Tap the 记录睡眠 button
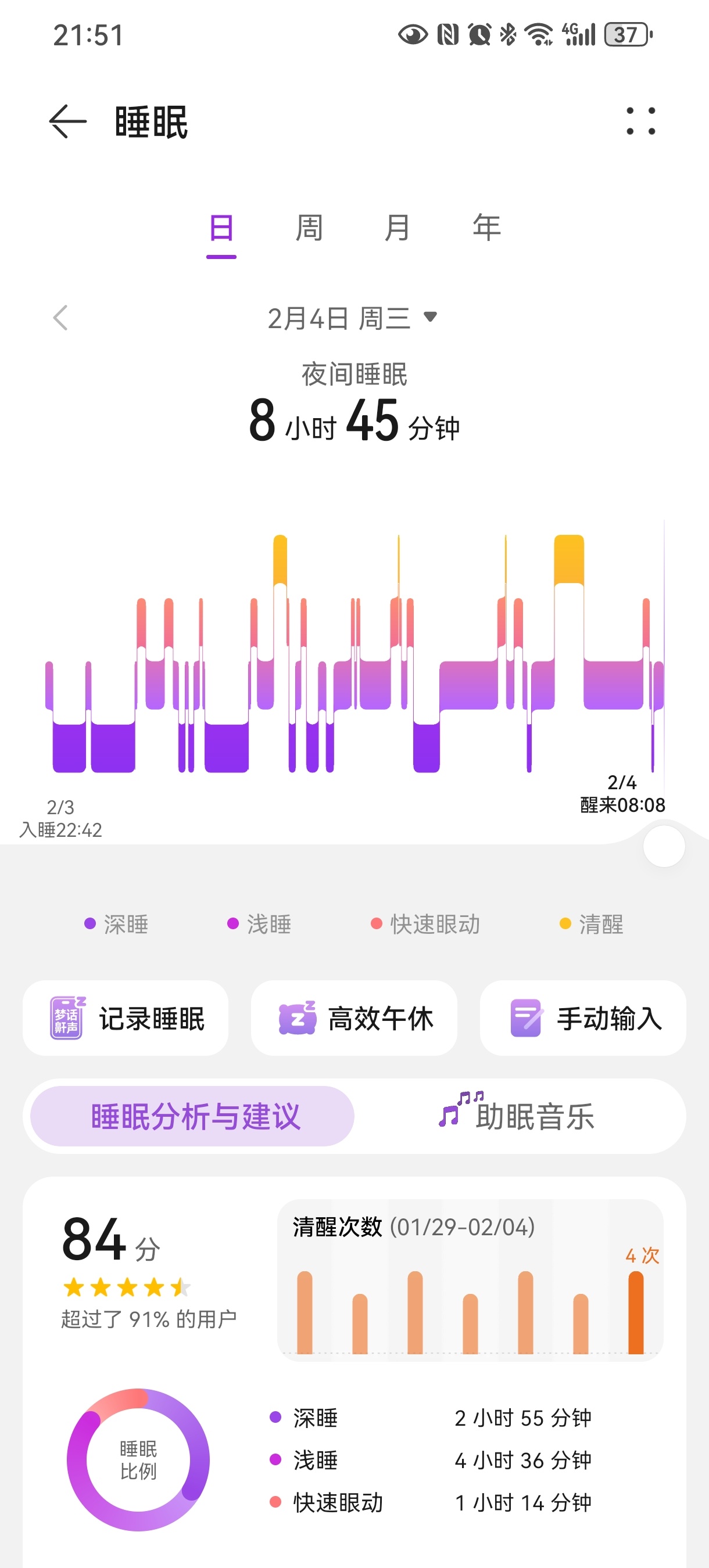 tap(126, 1019)
